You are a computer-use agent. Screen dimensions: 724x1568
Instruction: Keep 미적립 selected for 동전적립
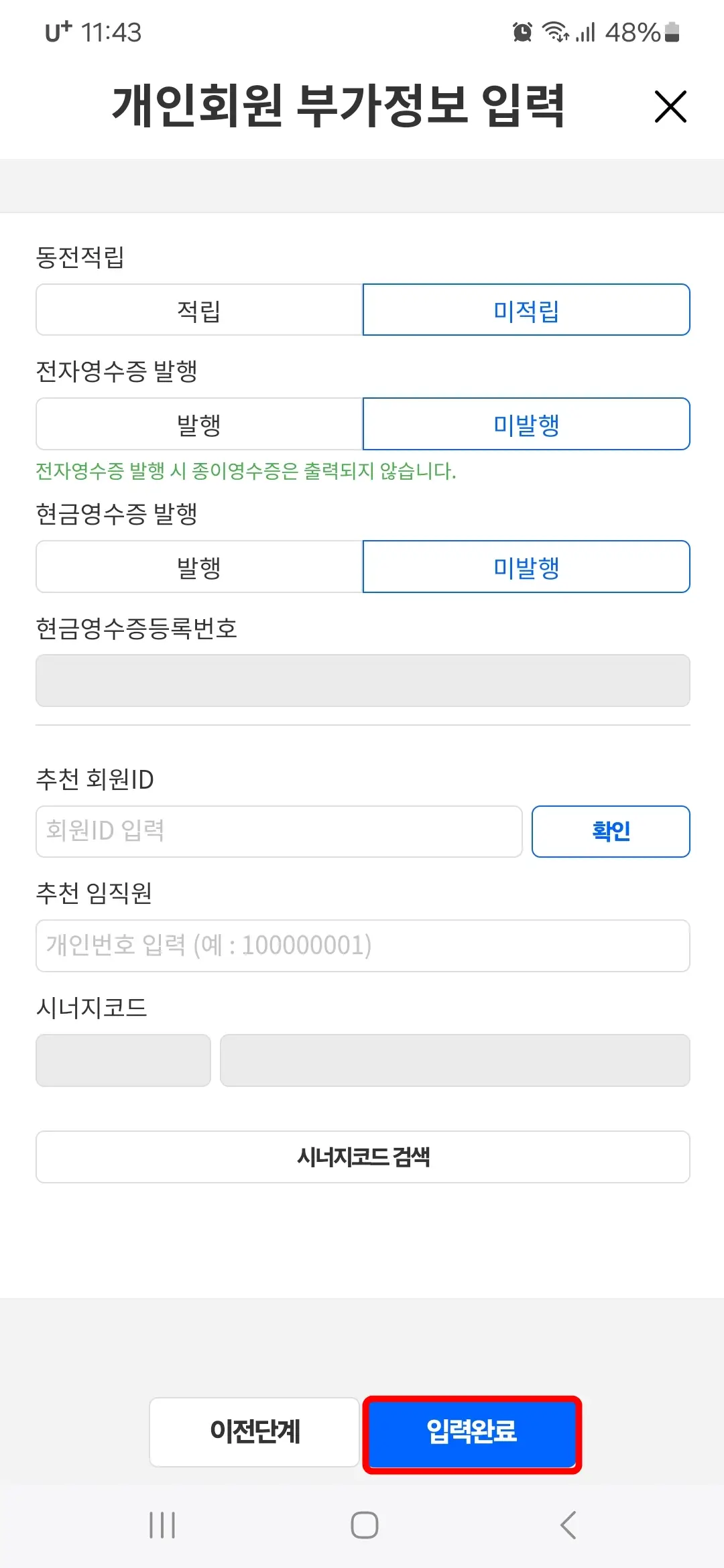[526, 310]
